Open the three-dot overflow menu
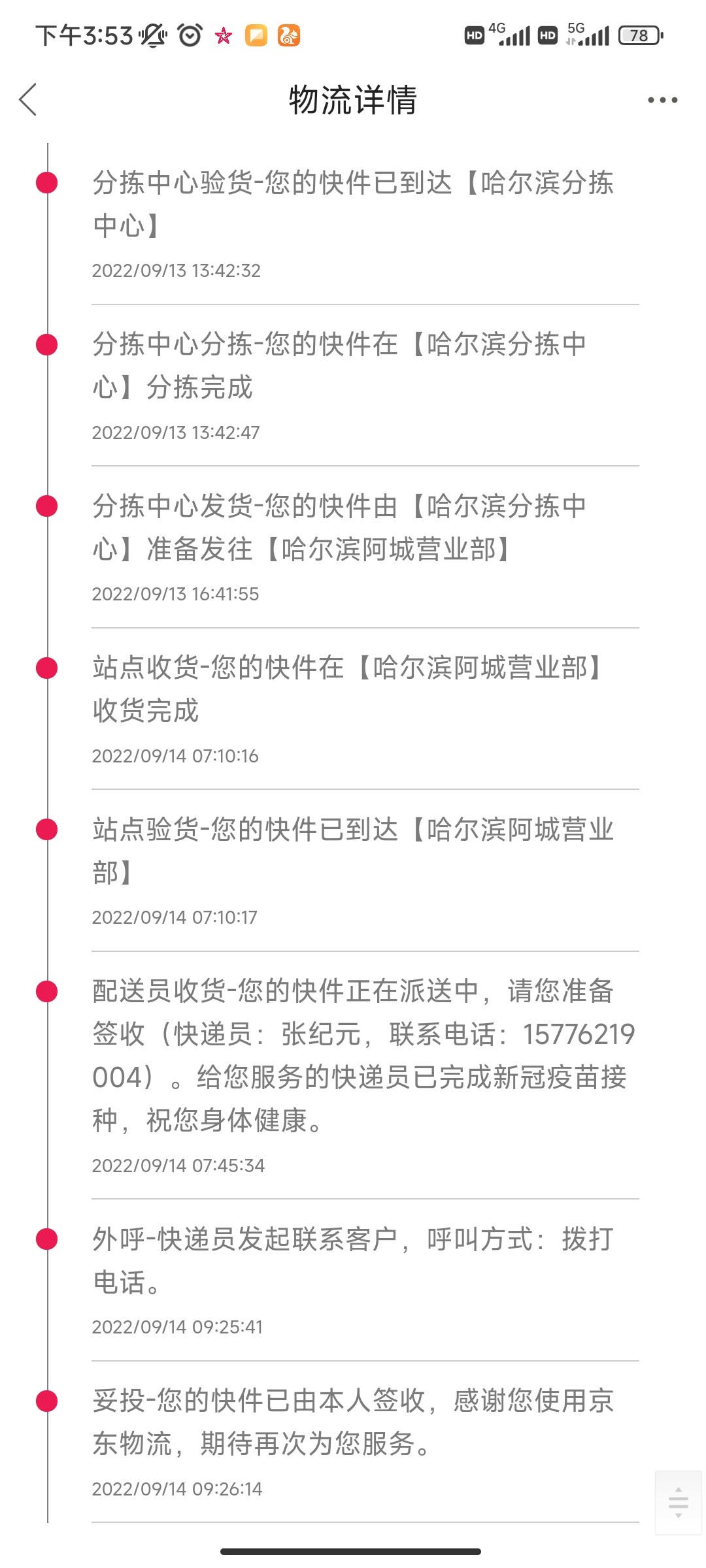 (662, 100)
